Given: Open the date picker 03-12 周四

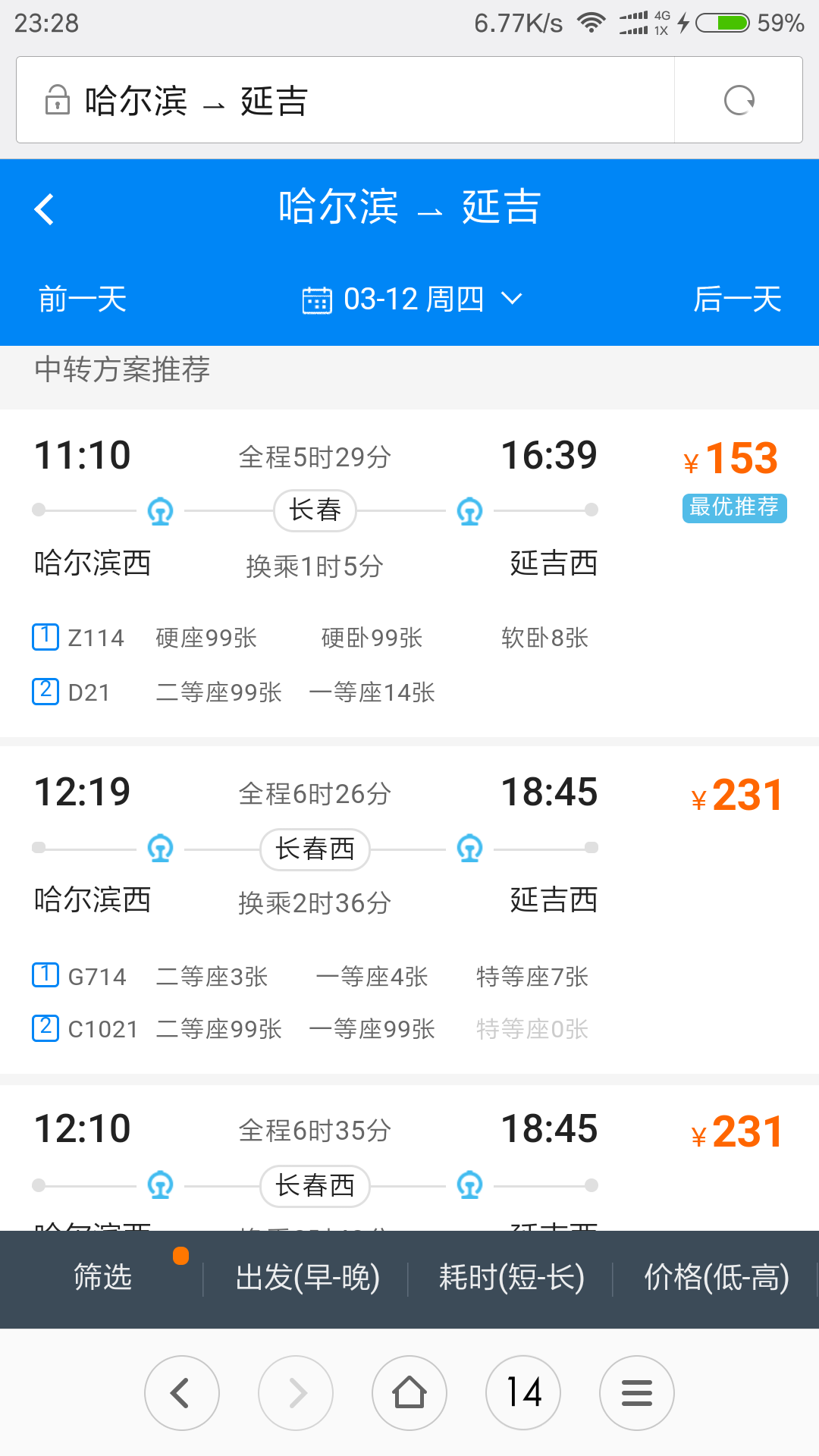Looking at the screenshot, I should (412, 299).
